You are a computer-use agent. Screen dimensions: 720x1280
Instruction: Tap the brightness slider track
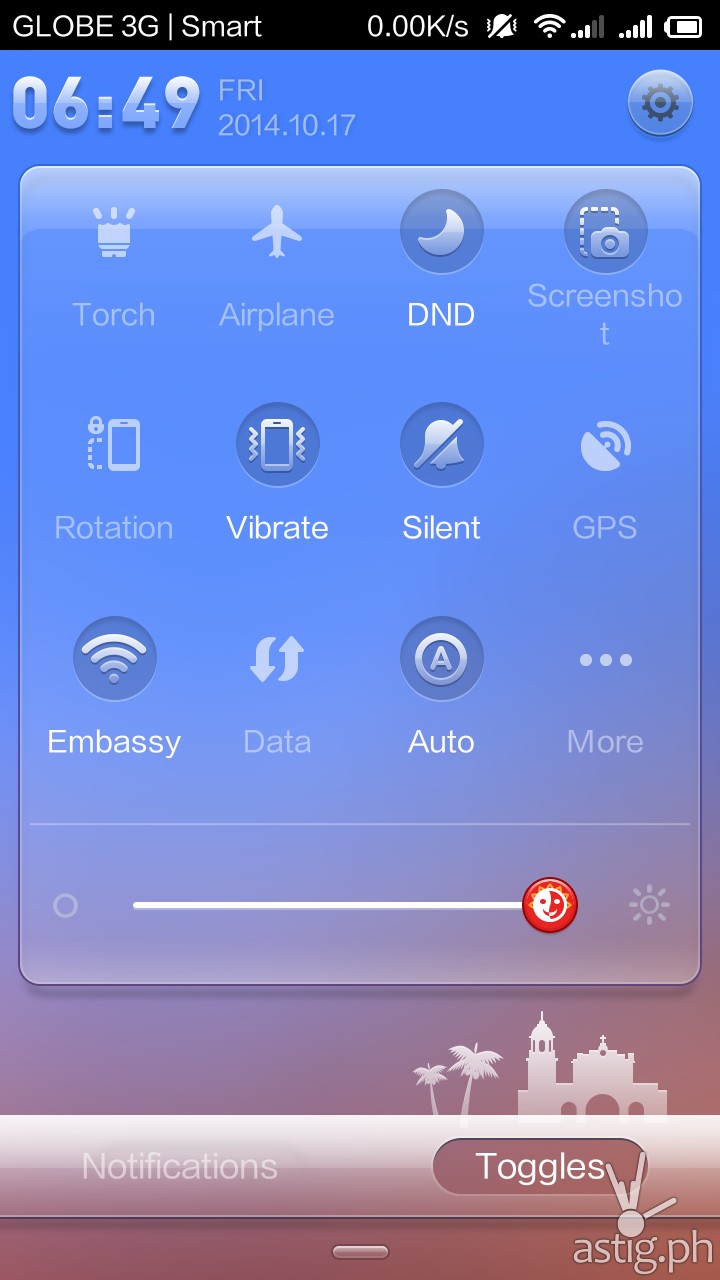pyautogui.click(x=330, y=905)
